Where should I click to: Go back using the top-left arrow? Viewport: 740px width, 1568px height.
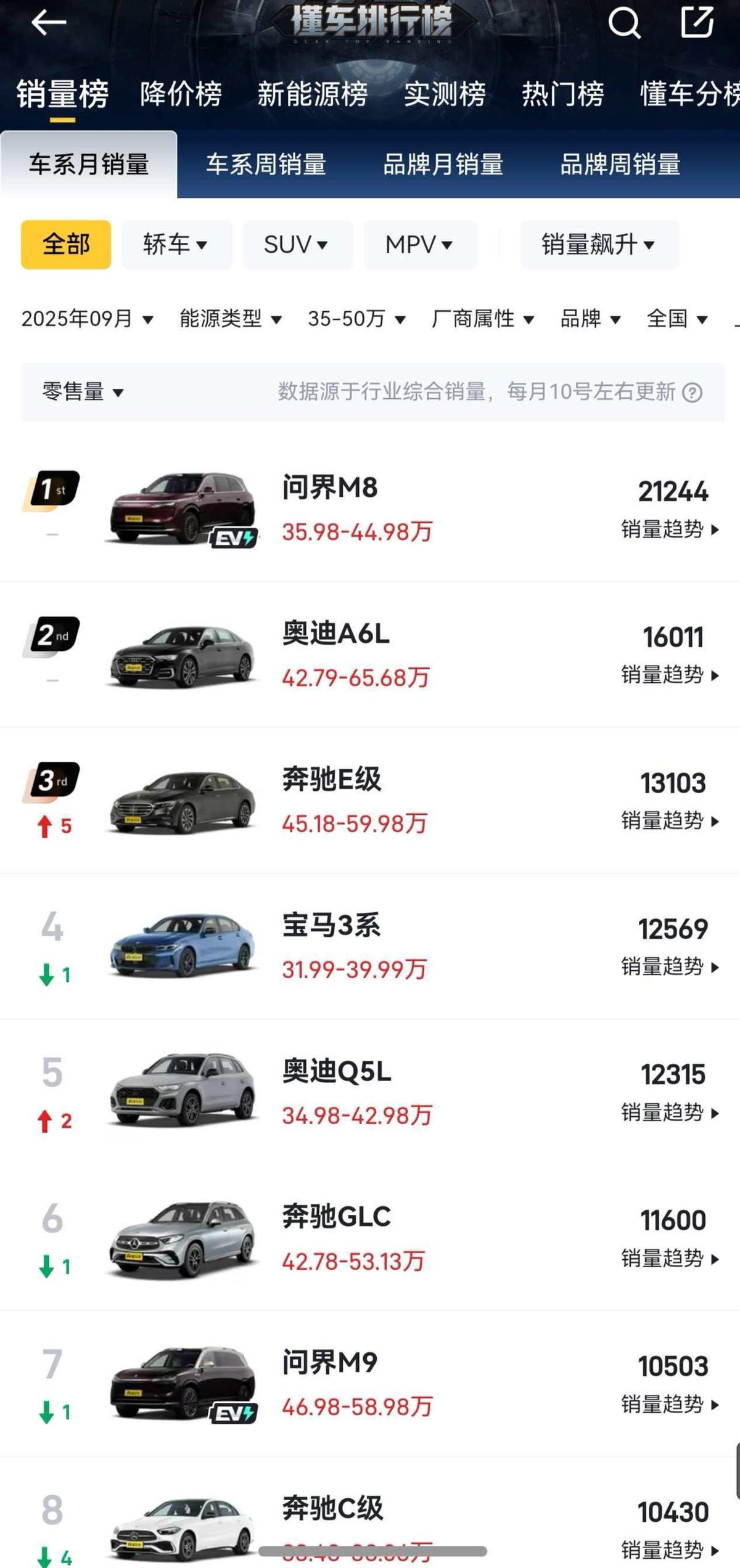pos(49,23)
